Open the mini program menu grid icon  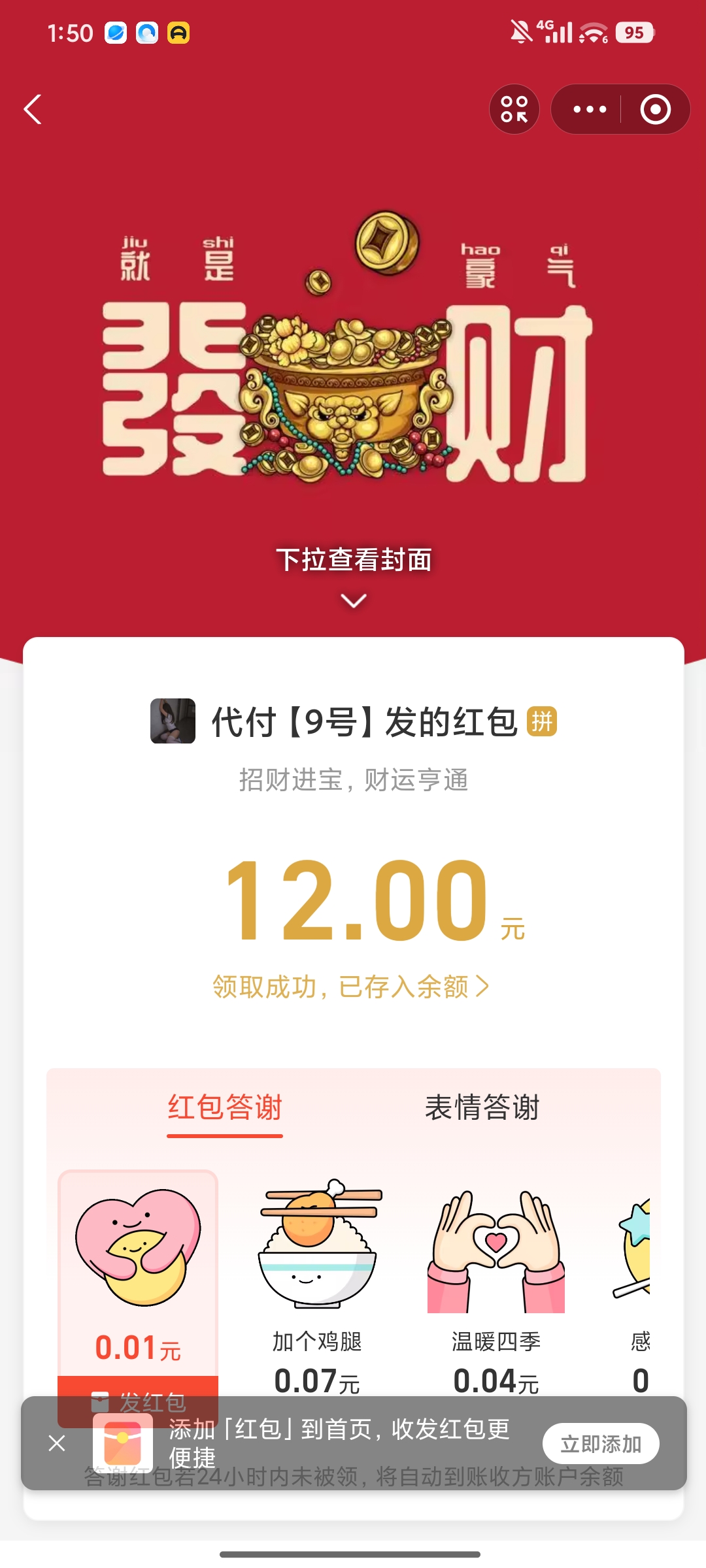pos(514,109)
